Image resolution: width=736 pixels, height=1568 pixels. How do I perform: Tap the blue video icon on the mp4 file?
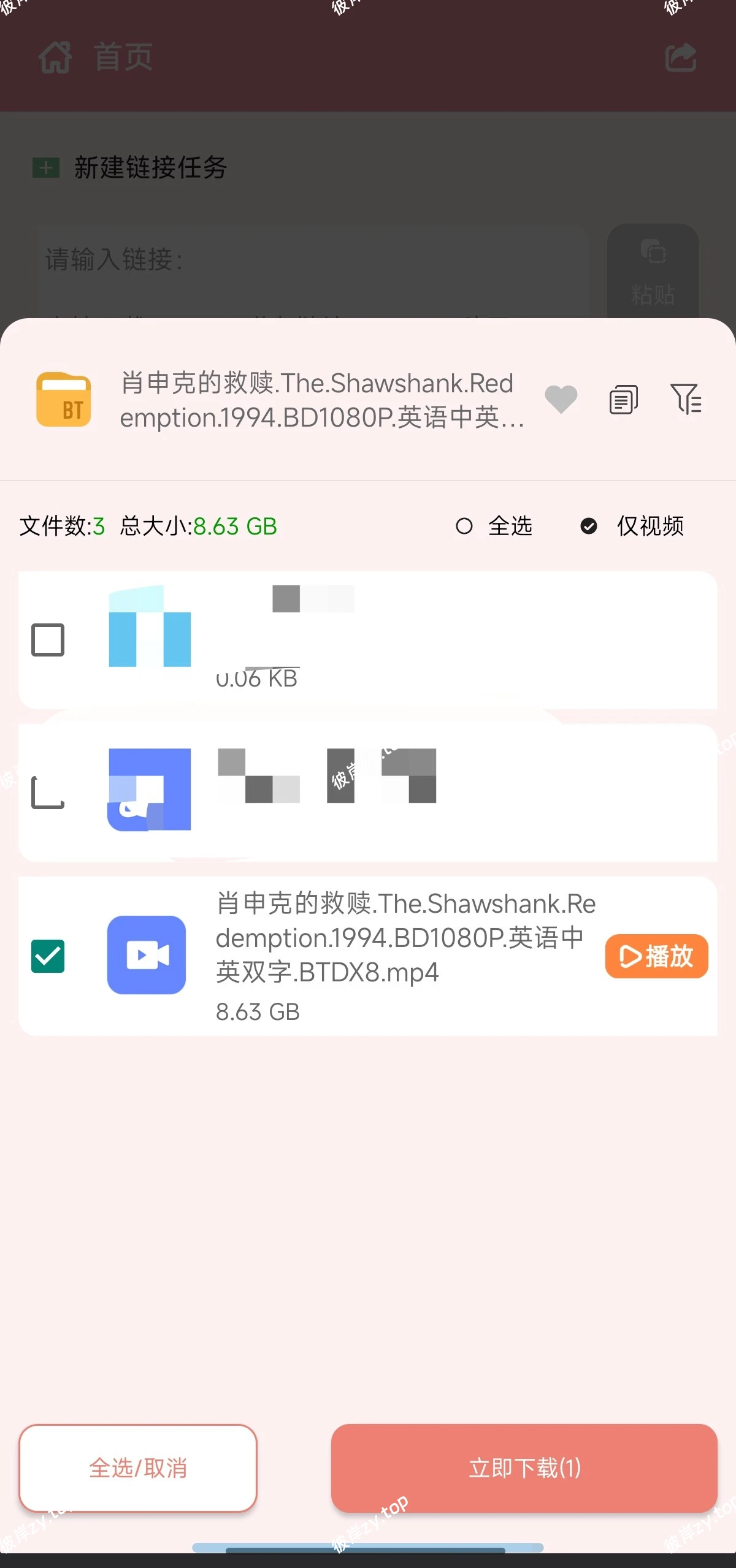147,956
